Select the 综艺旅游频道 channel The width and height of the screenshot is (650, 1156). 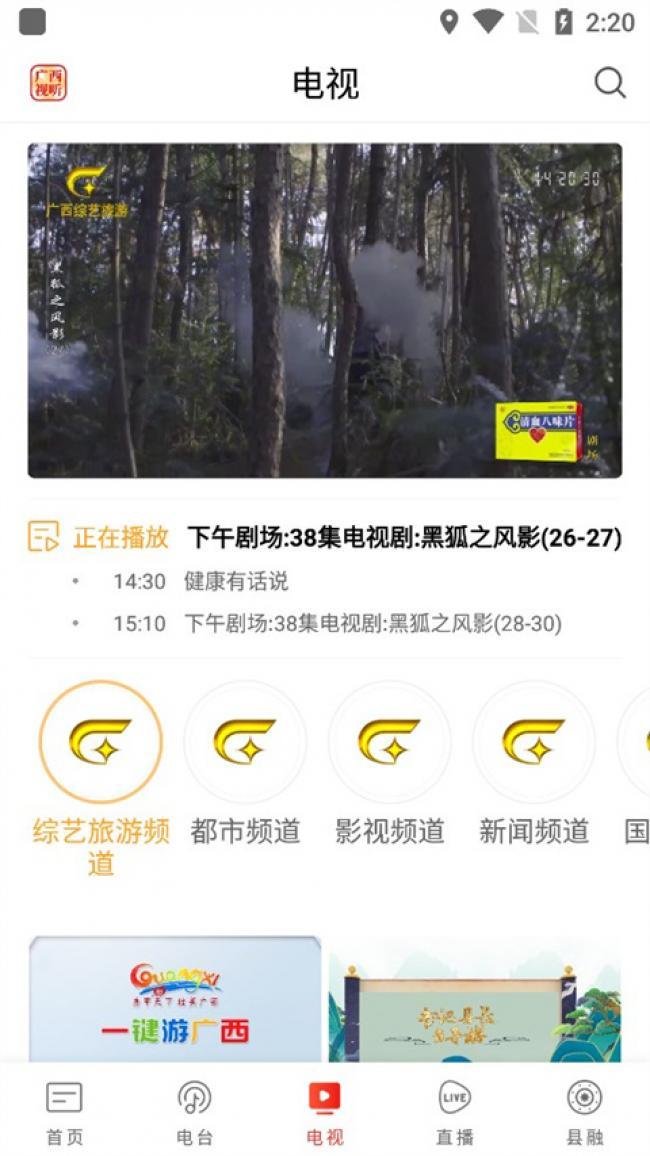pos(101,779)
